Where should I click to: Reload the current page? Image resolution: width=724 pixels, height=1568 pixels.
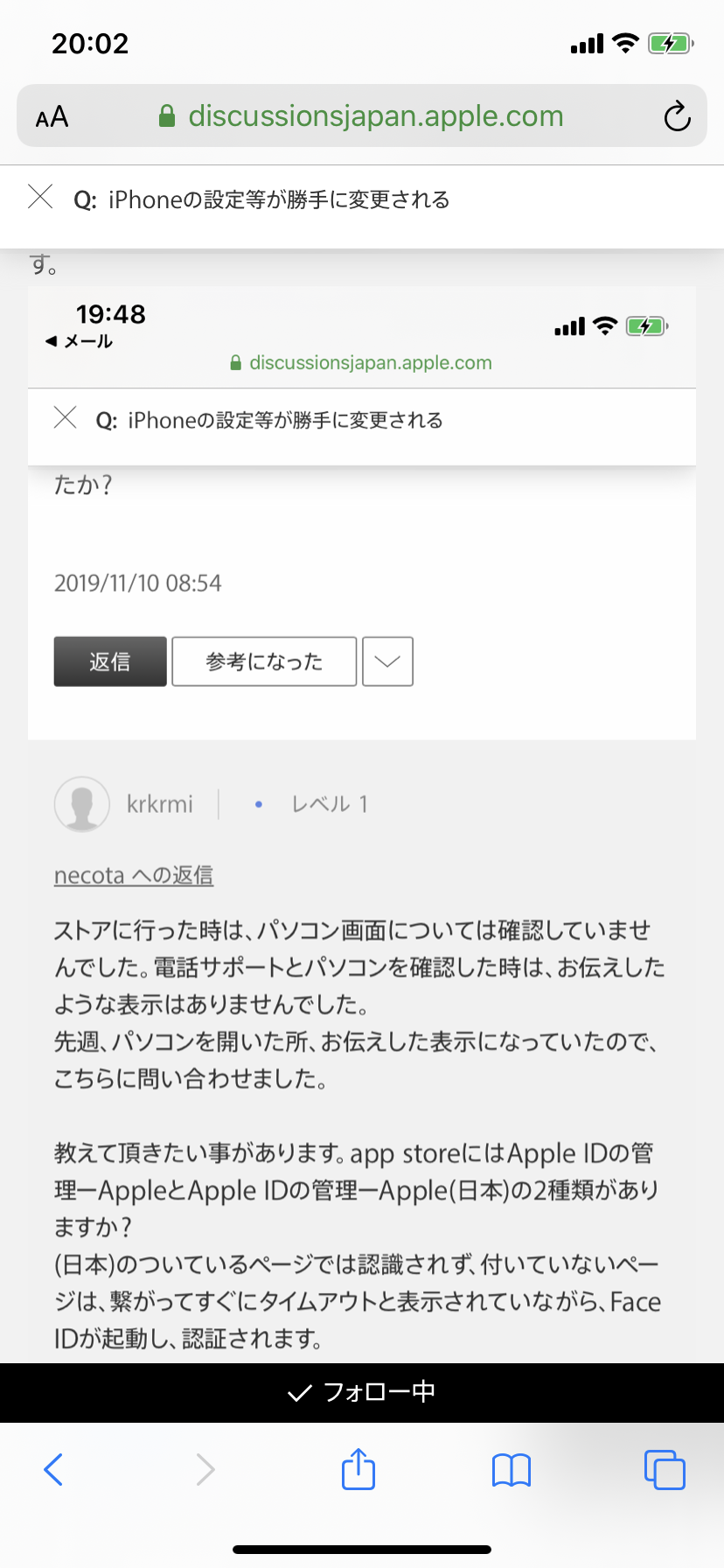pyautogui.click(x=677, y=116)
